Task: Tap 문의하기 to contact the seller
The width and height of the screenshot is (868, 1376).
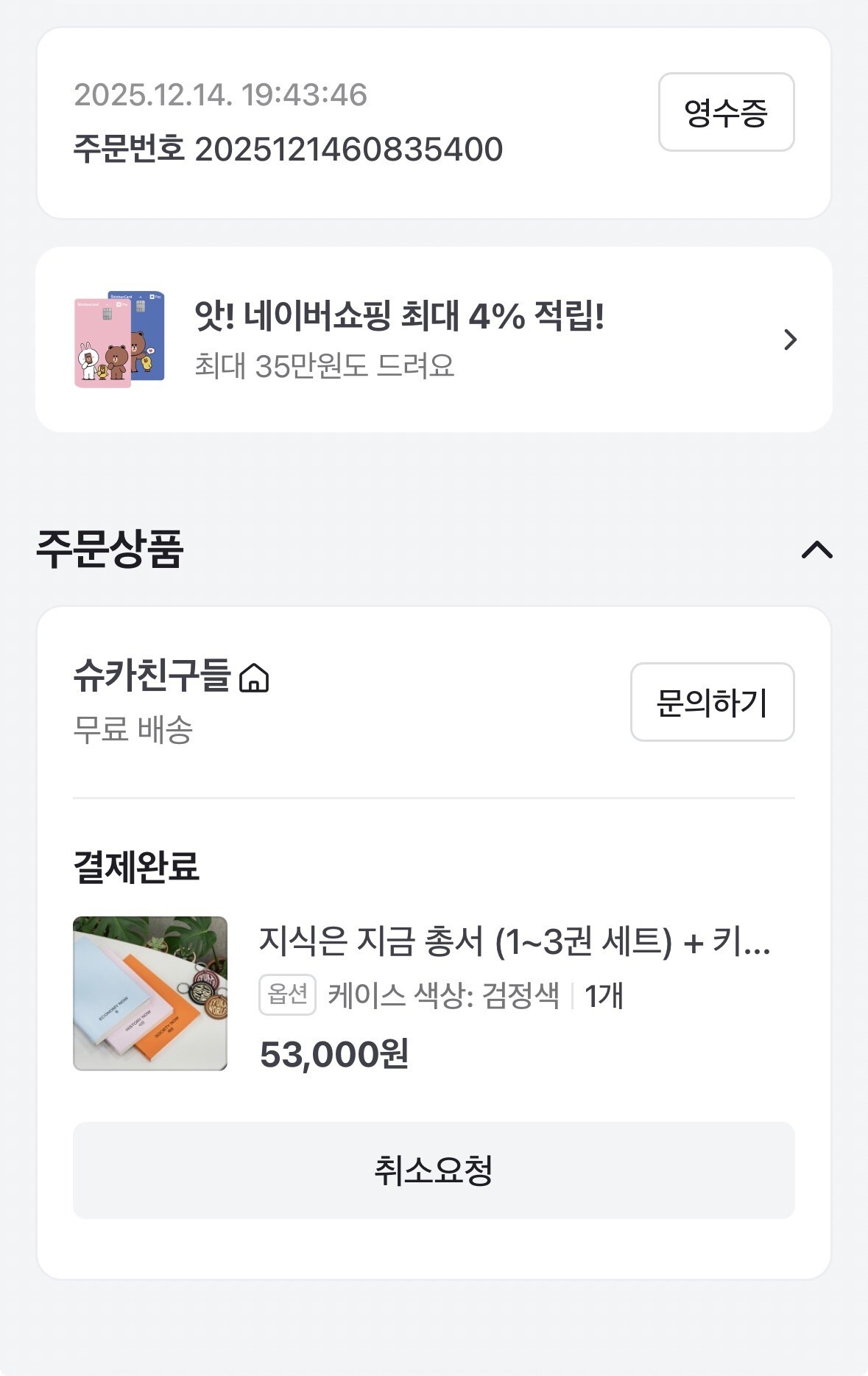Action: 712,702
